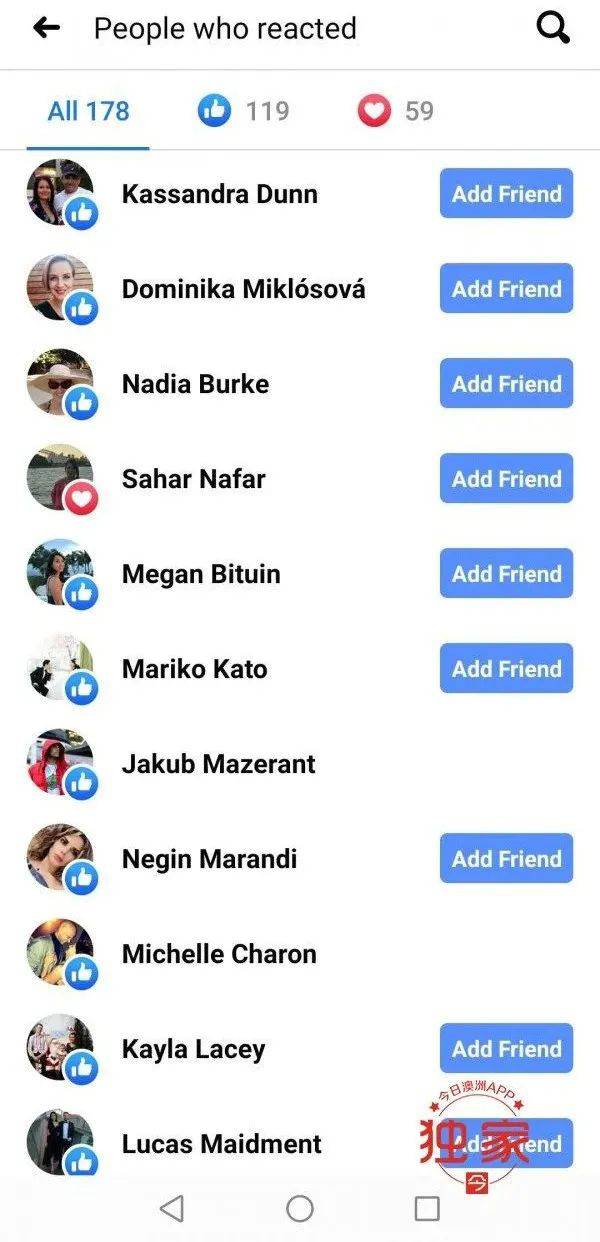The width and height of the screenshot is (600, 1242).
Task: Send friend request to Kayla Lacey
Action: pyautogui.click(x=506, y=1049)
